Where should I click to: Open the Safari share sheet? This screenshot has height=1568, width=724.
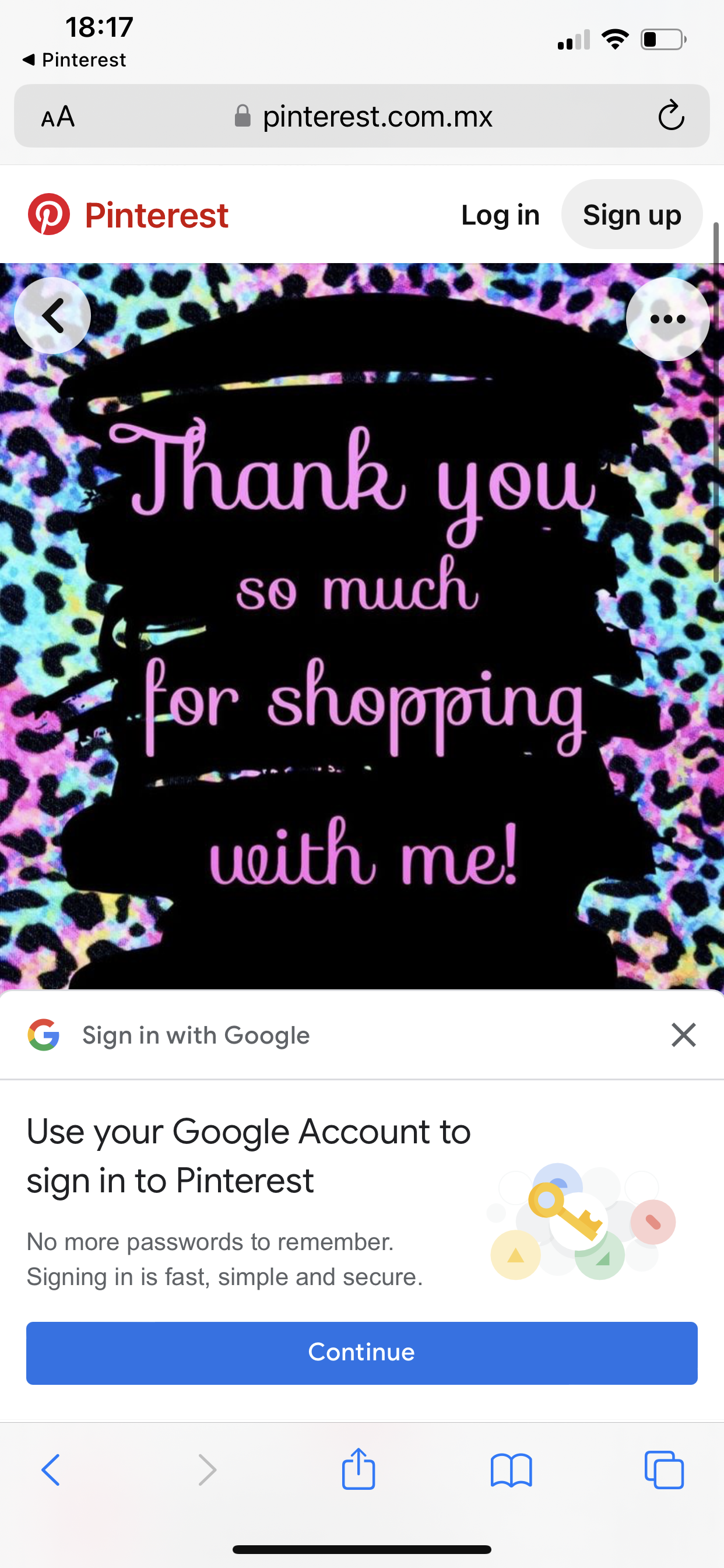(359, 1469)
